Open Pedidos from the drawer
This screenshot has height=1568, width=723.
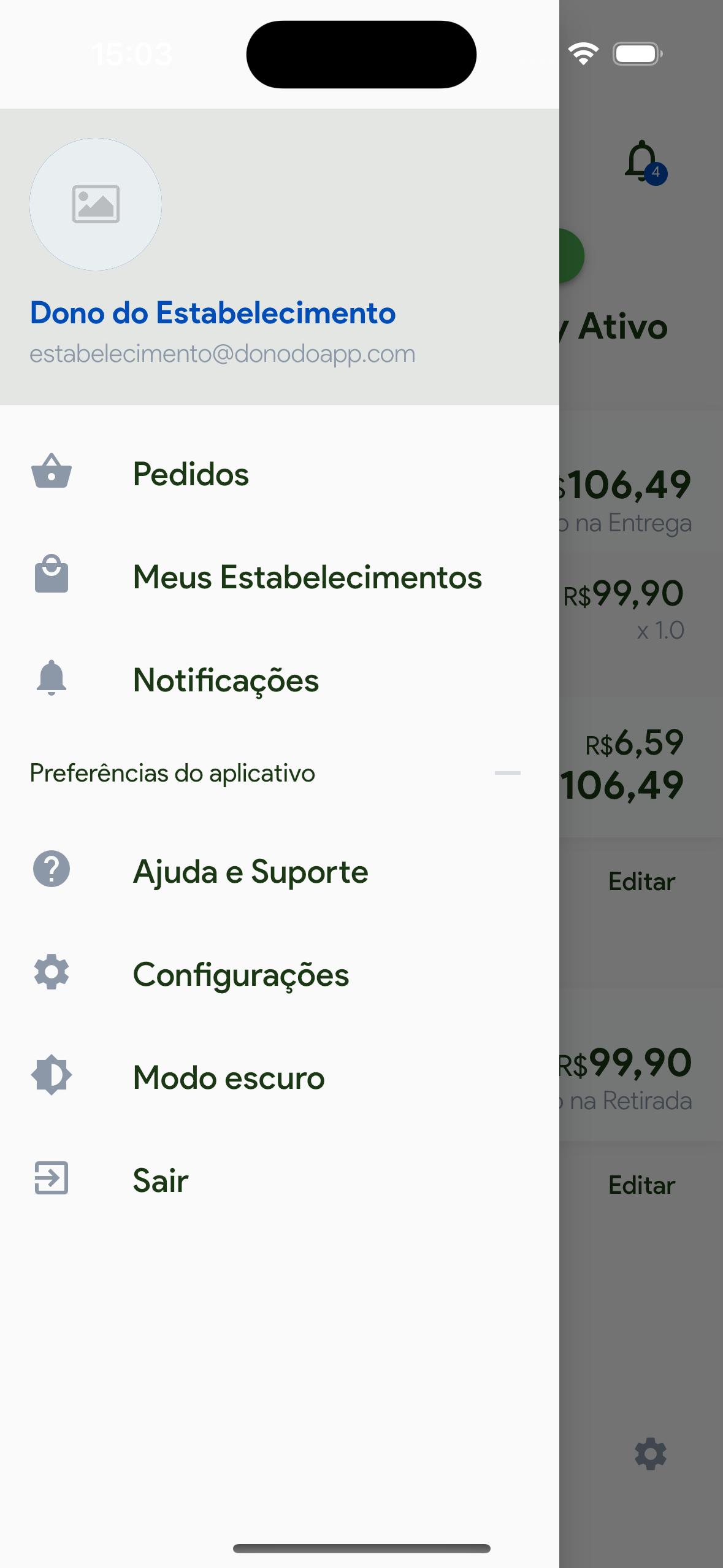click(x=280, y=474)
